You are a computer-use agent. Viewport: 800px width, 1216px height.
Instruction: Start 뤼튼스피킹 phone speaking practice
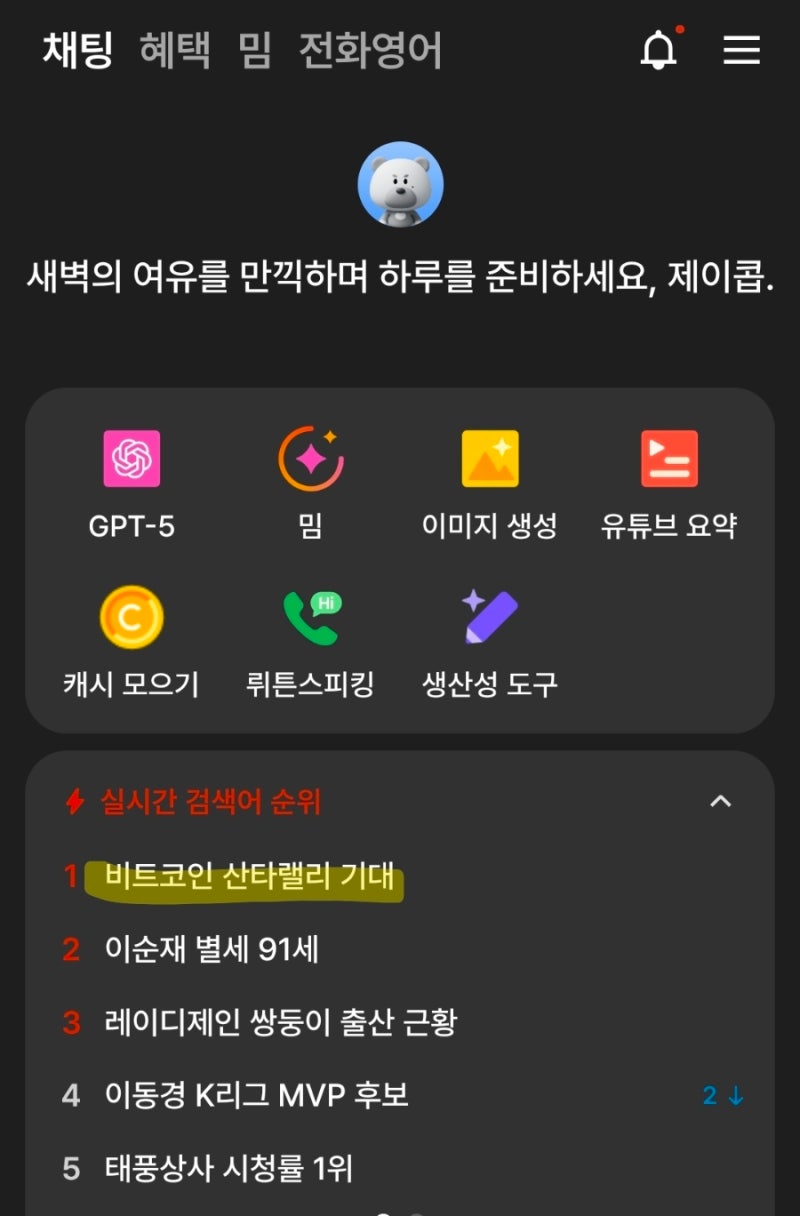[310, 618]
